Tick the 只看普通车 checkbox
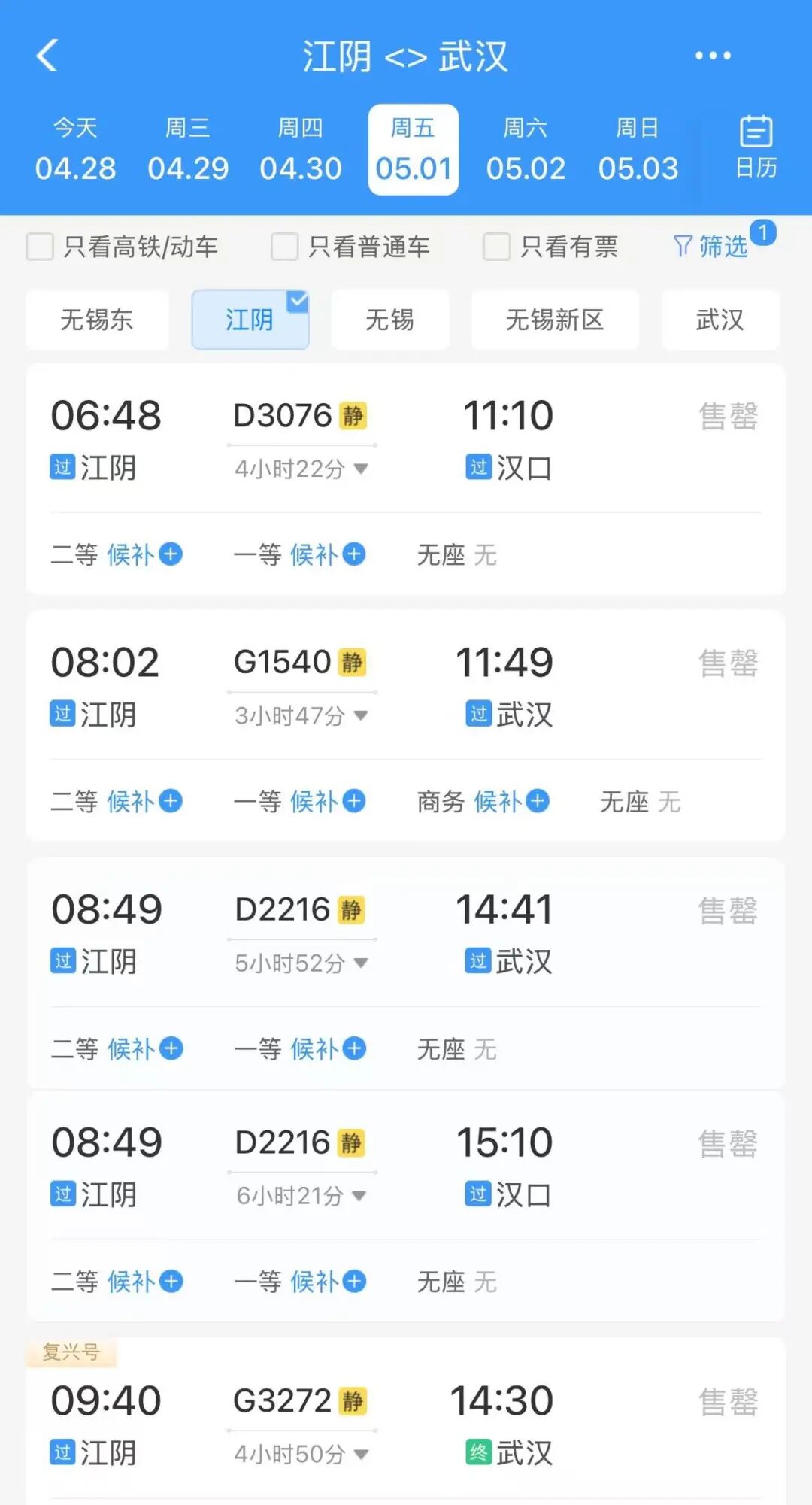Image resolution: width=812 pixels, height=1505 pixels. (x=285, y=247)
